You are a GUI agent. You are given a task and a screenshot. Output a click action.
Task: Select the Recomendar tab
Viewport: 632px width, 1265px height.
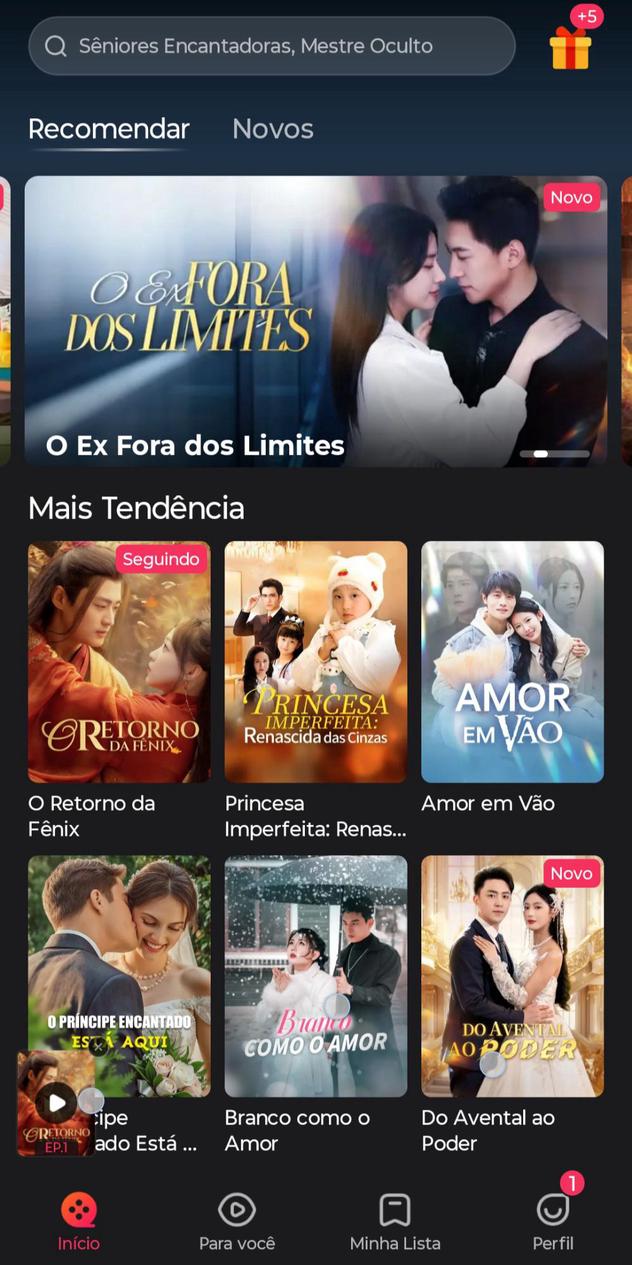(x=108, y=129)
